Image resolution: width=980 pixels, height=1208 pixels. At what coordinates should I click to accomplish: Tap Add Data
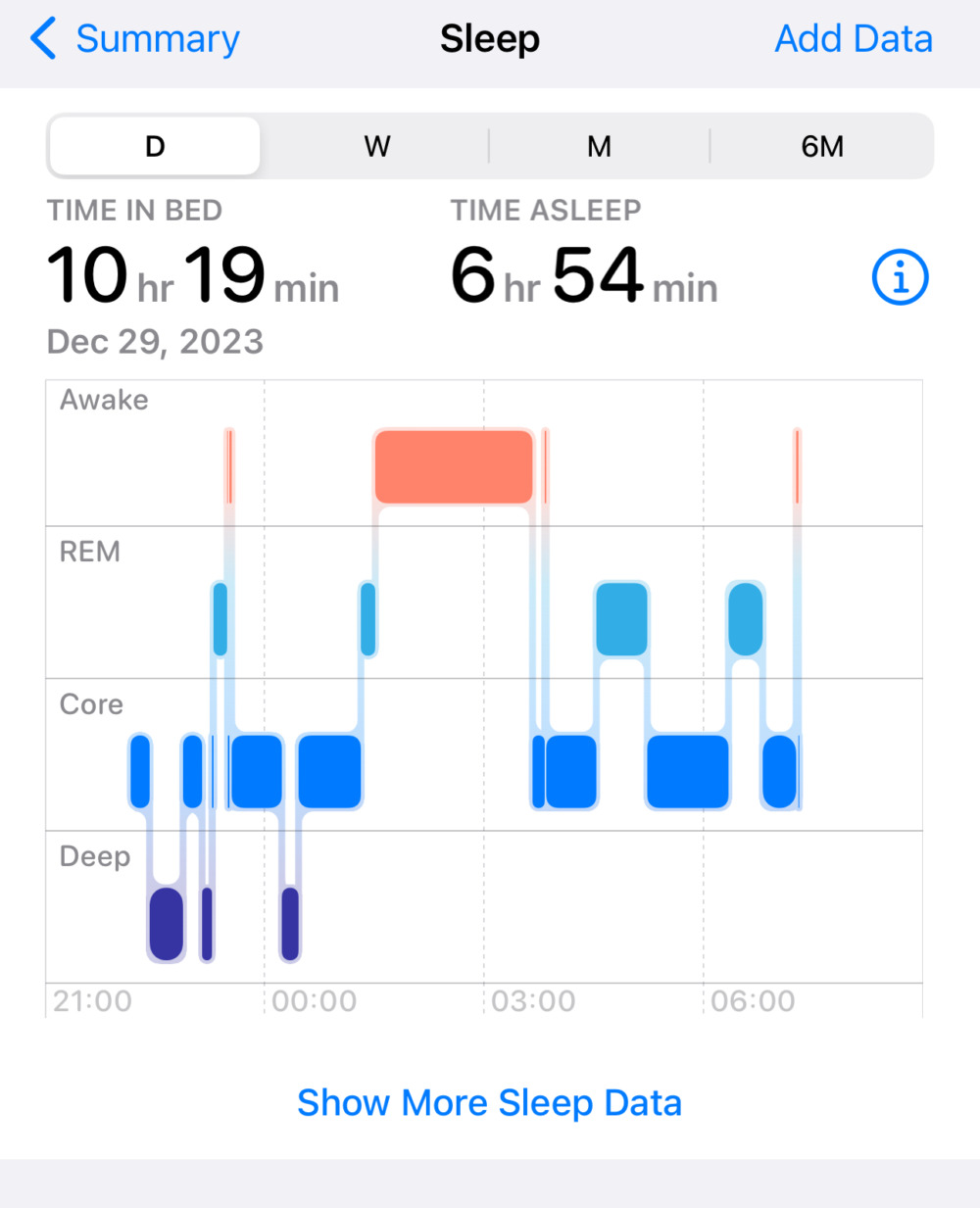(854, 39)
